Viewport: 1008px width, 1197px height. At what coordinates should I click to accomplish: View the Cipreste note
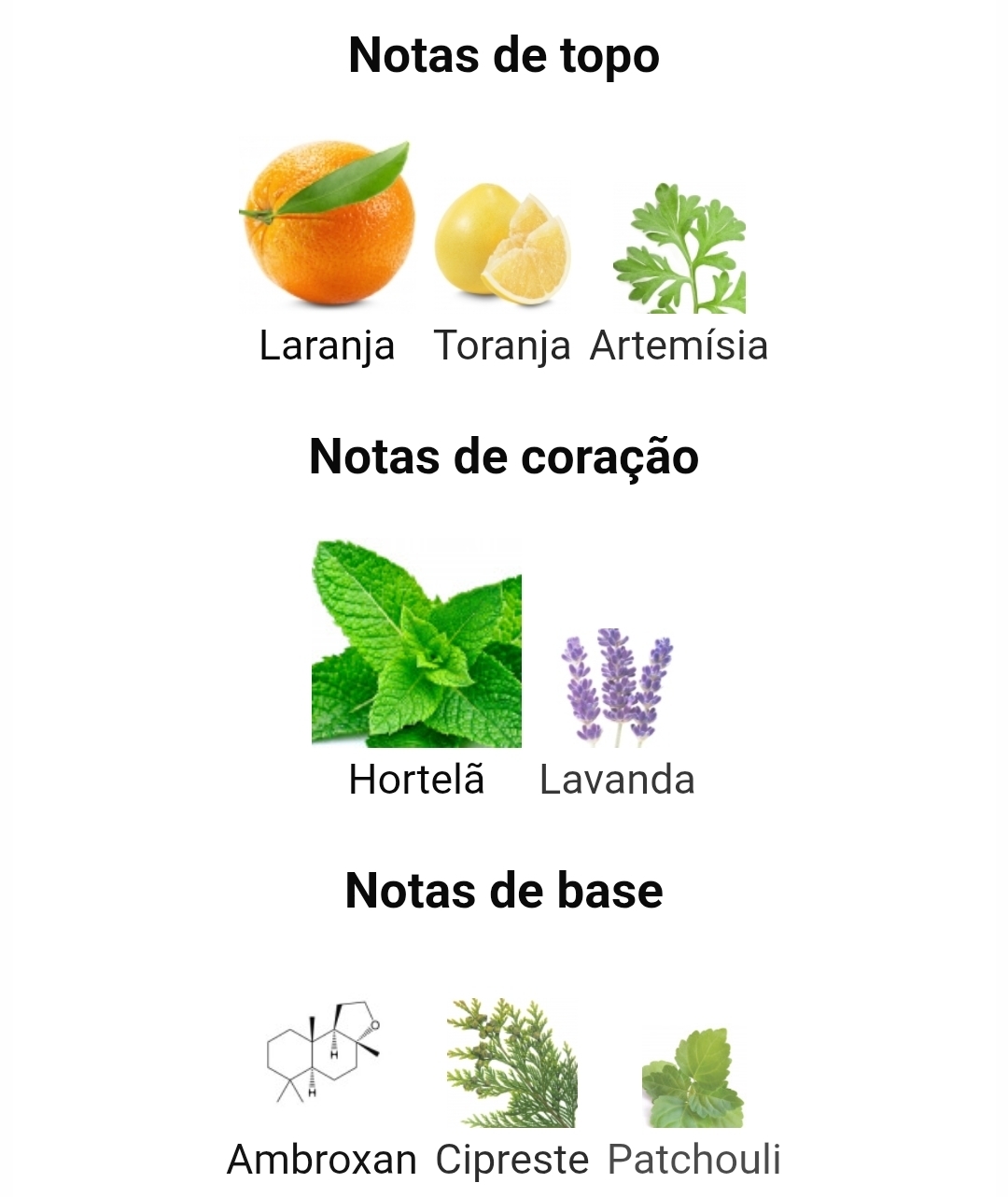point(511,1064)
